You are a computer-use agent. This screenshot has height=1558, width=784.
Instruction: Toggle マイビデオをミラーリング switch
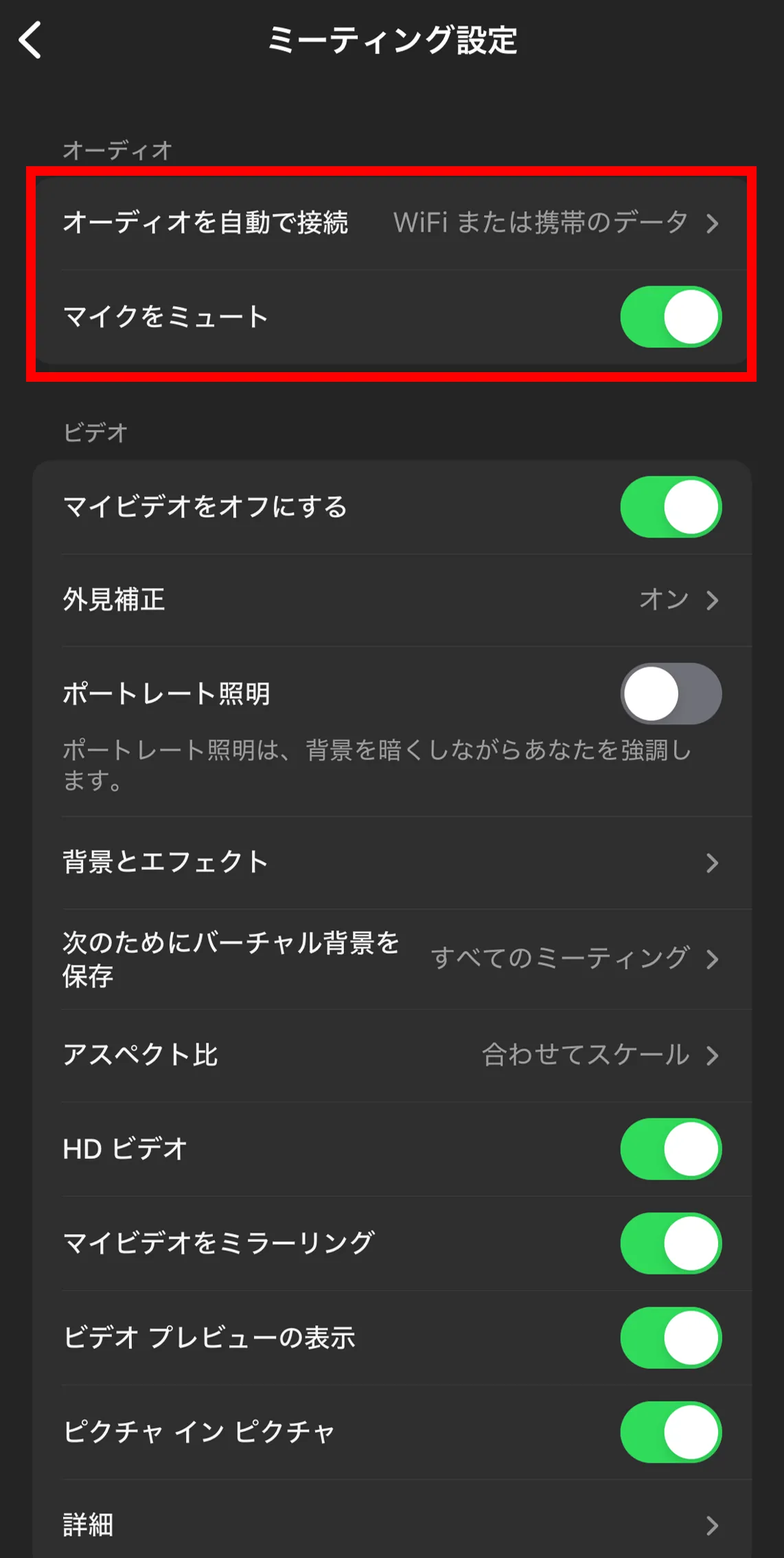coord(670,1243)
